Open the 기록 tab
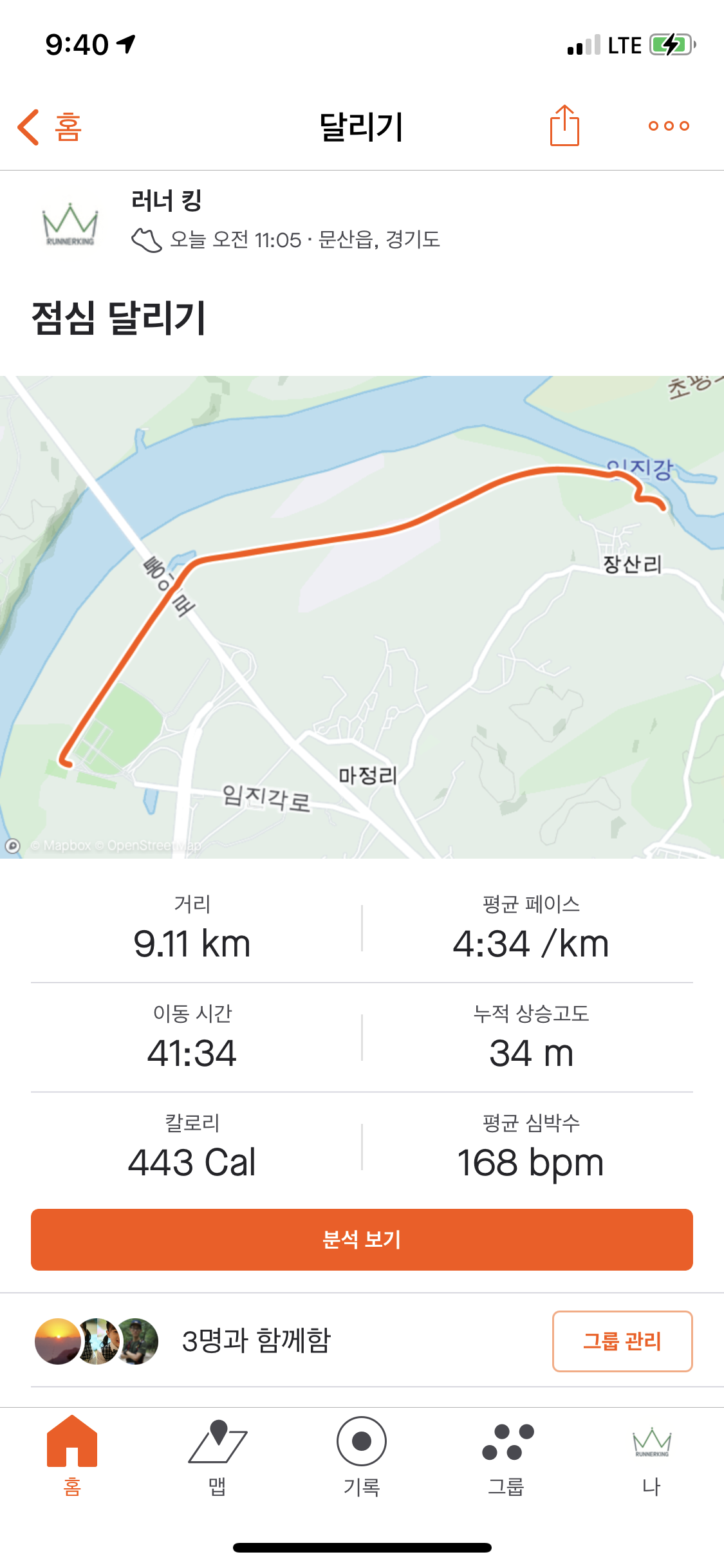 coord(362,1456)
